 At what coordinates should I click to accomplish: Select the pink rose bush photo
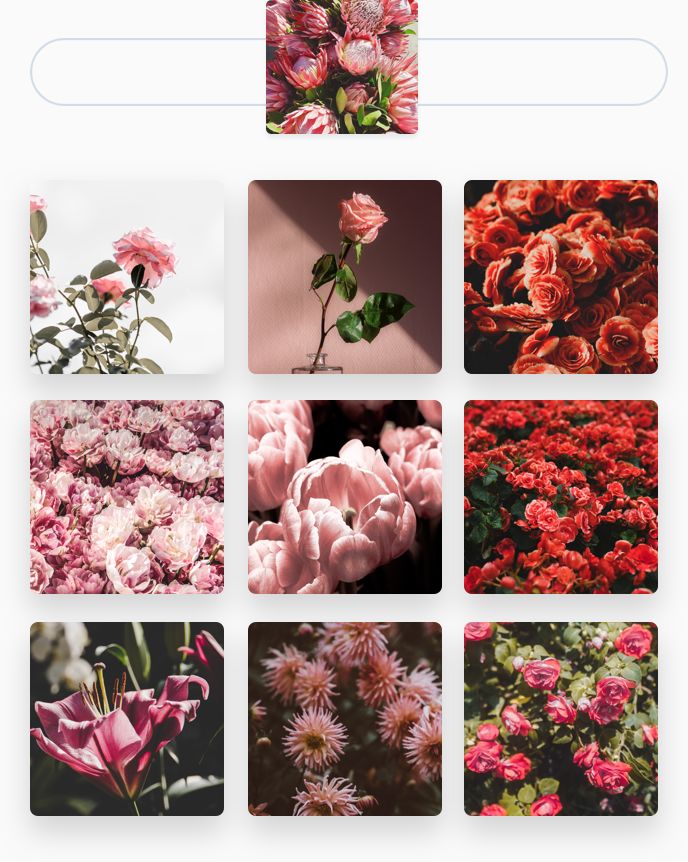click(x=561, y=719)
